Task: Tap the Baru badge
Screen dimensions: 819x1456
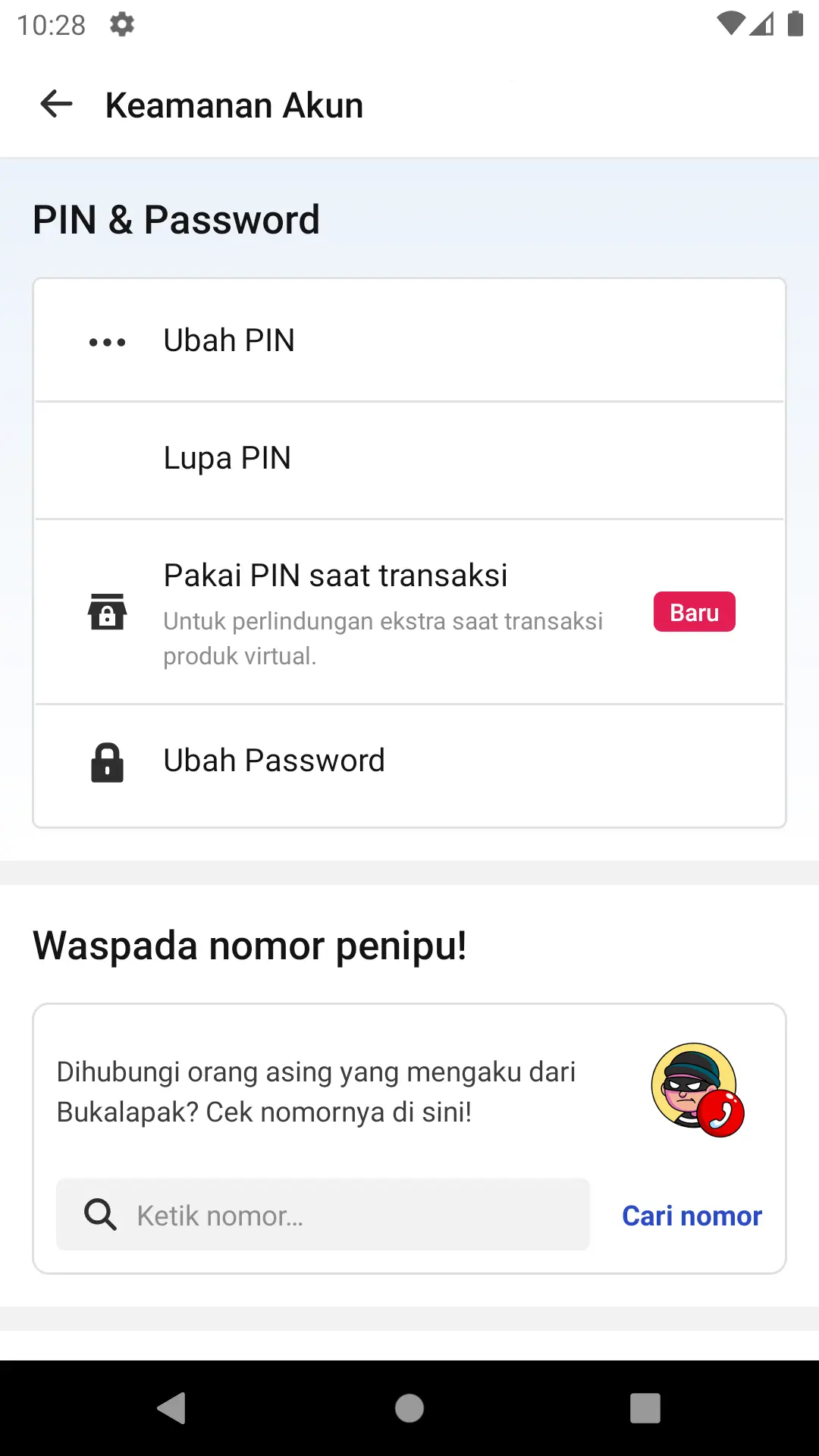Action: 694,612
